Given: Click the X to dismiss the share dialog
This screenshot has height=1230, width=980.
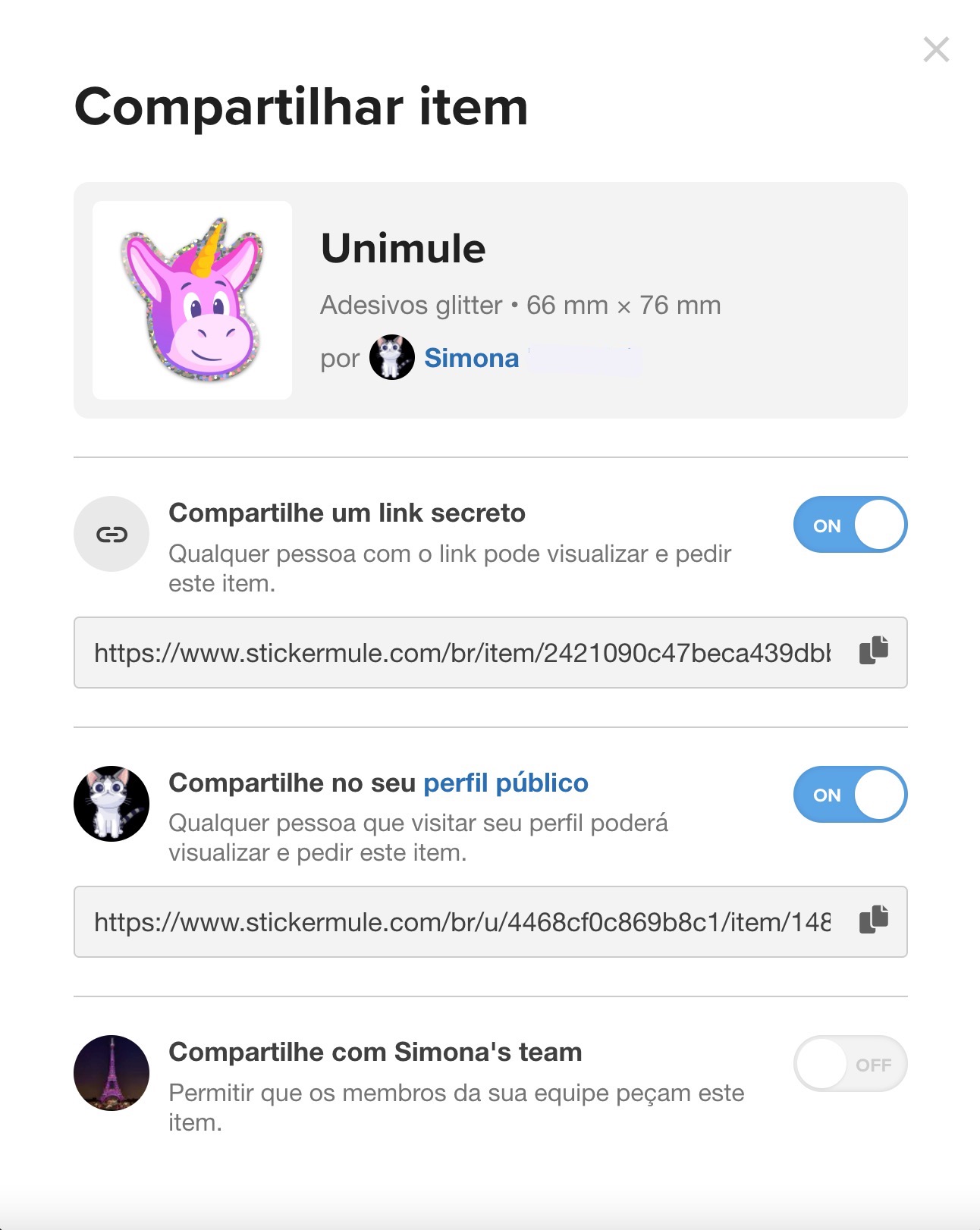Looking at the screenshot, I should tap(938, 49).
